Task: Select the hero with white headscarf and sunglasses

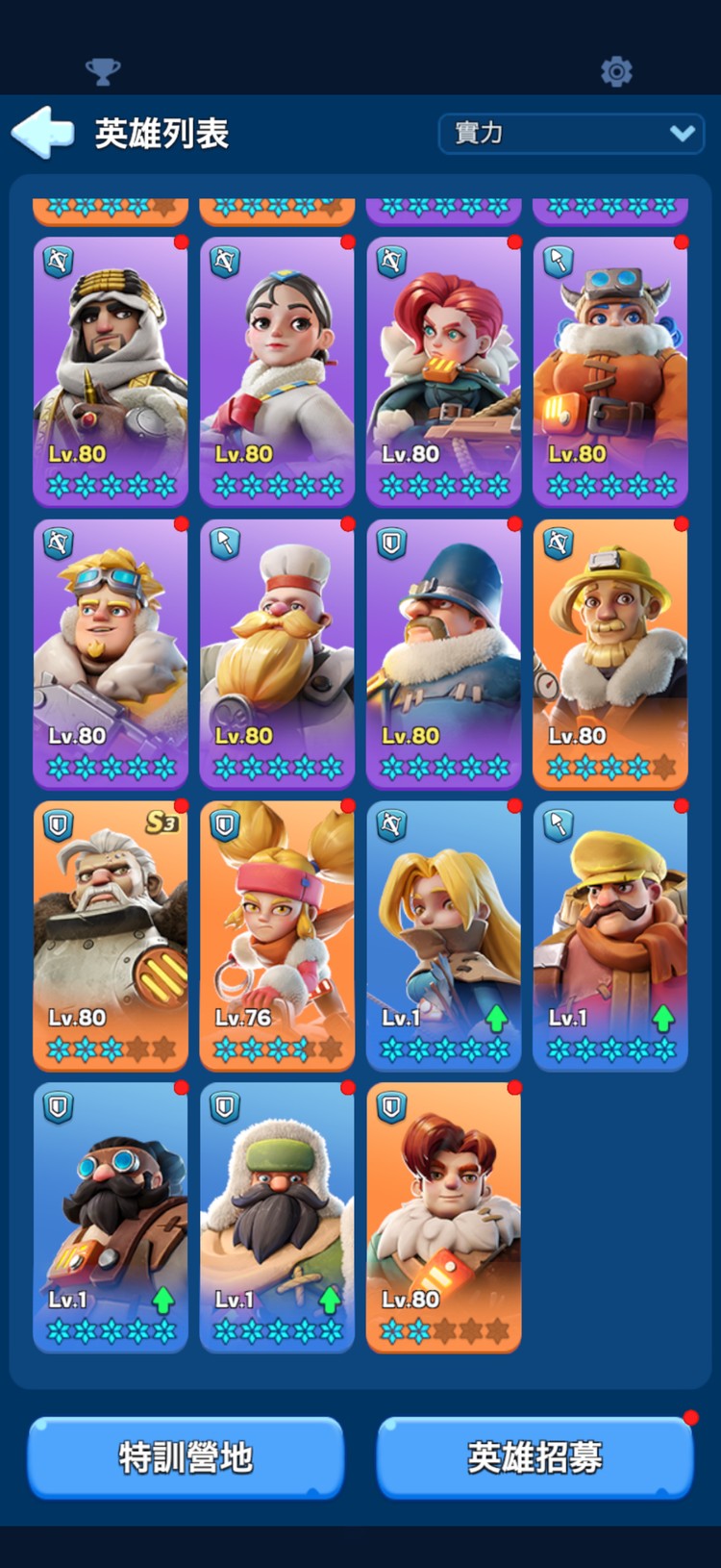Action: click(111, 370)
